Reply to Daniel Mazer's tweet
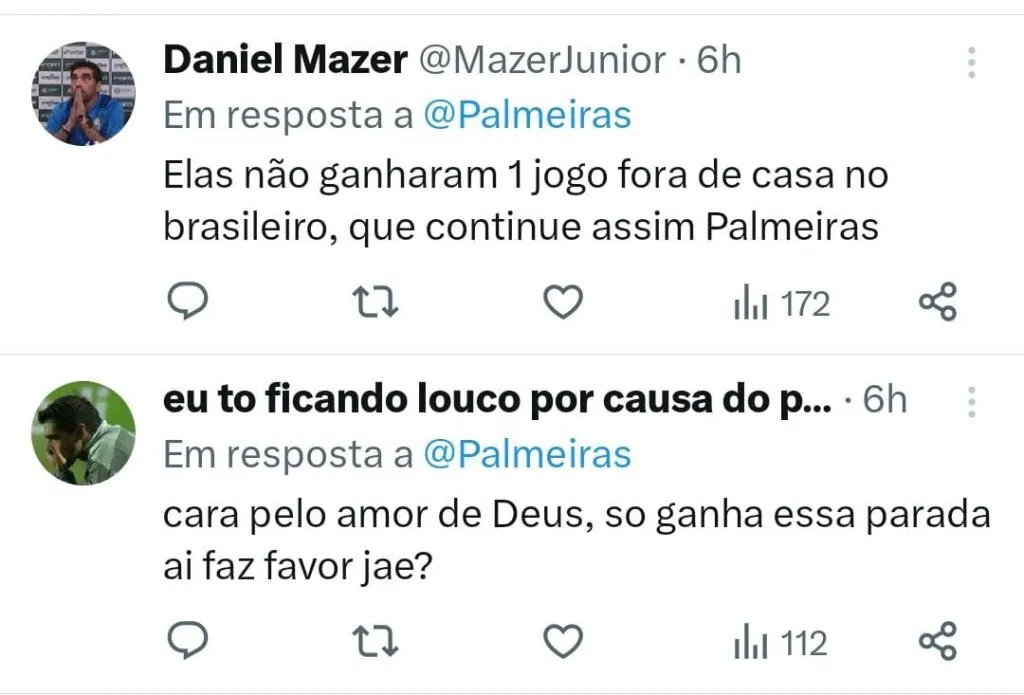 [185, 301]
